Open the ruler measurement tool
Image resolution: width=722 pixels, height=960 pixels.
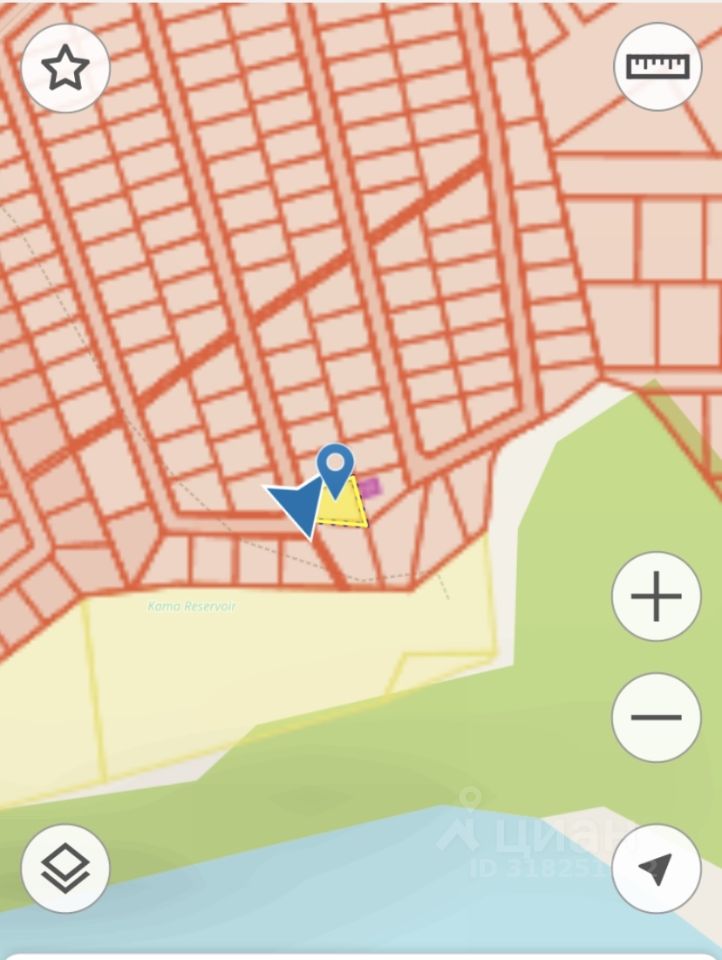click(657, 66)
